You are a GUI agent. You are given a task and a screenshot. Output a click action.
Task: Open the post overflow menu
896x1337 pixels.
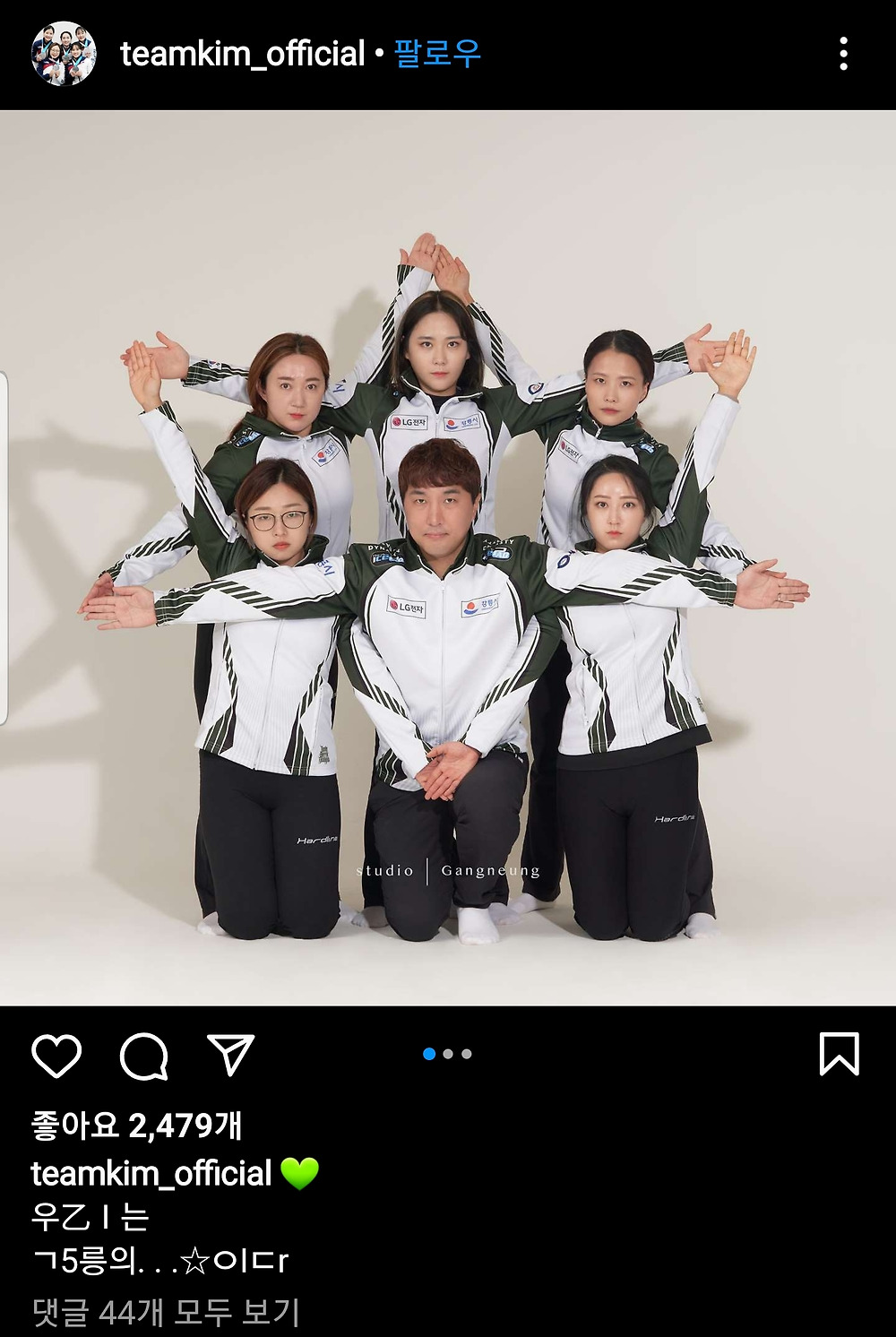(843, 54)
